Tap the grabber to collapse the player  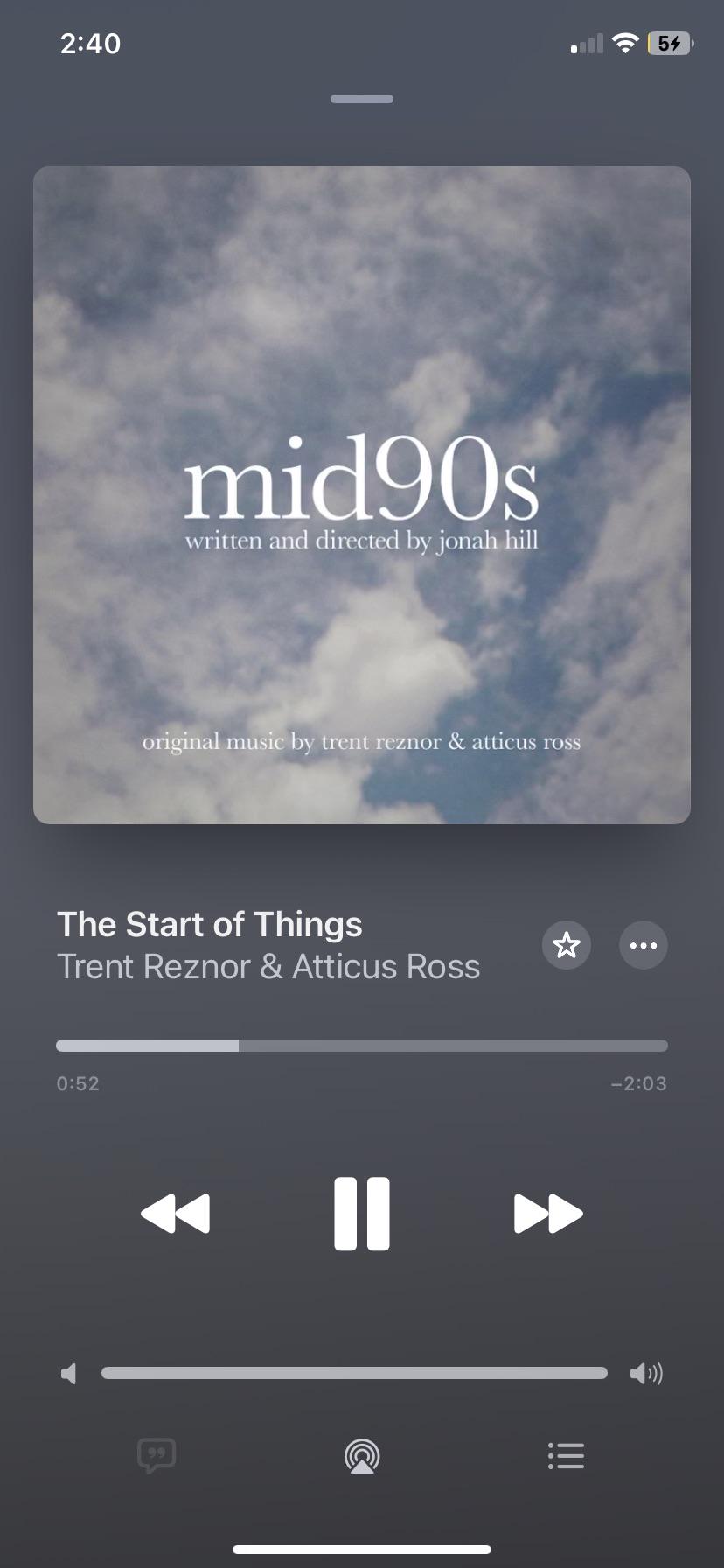362,99
